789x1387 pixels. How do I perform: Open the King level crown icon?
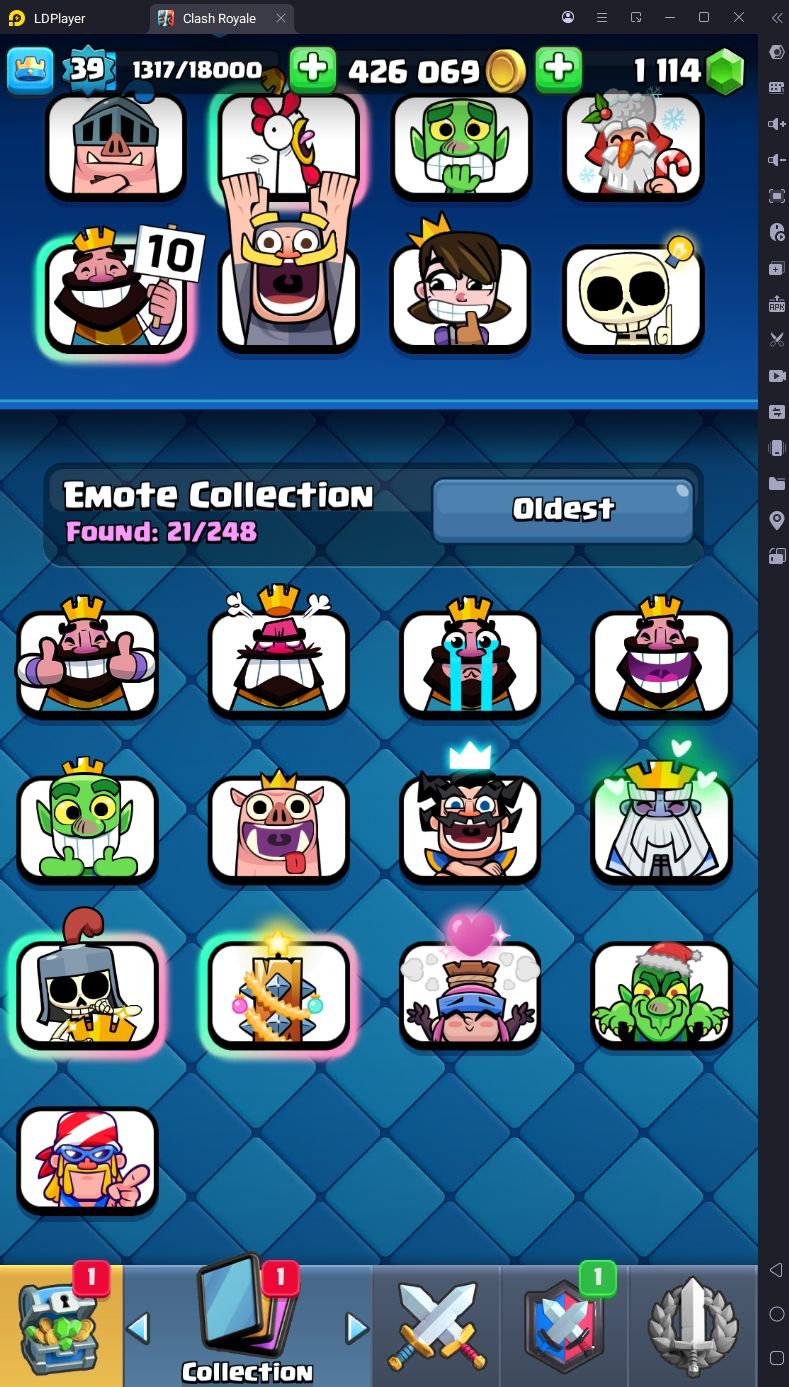tap(31, 70)
